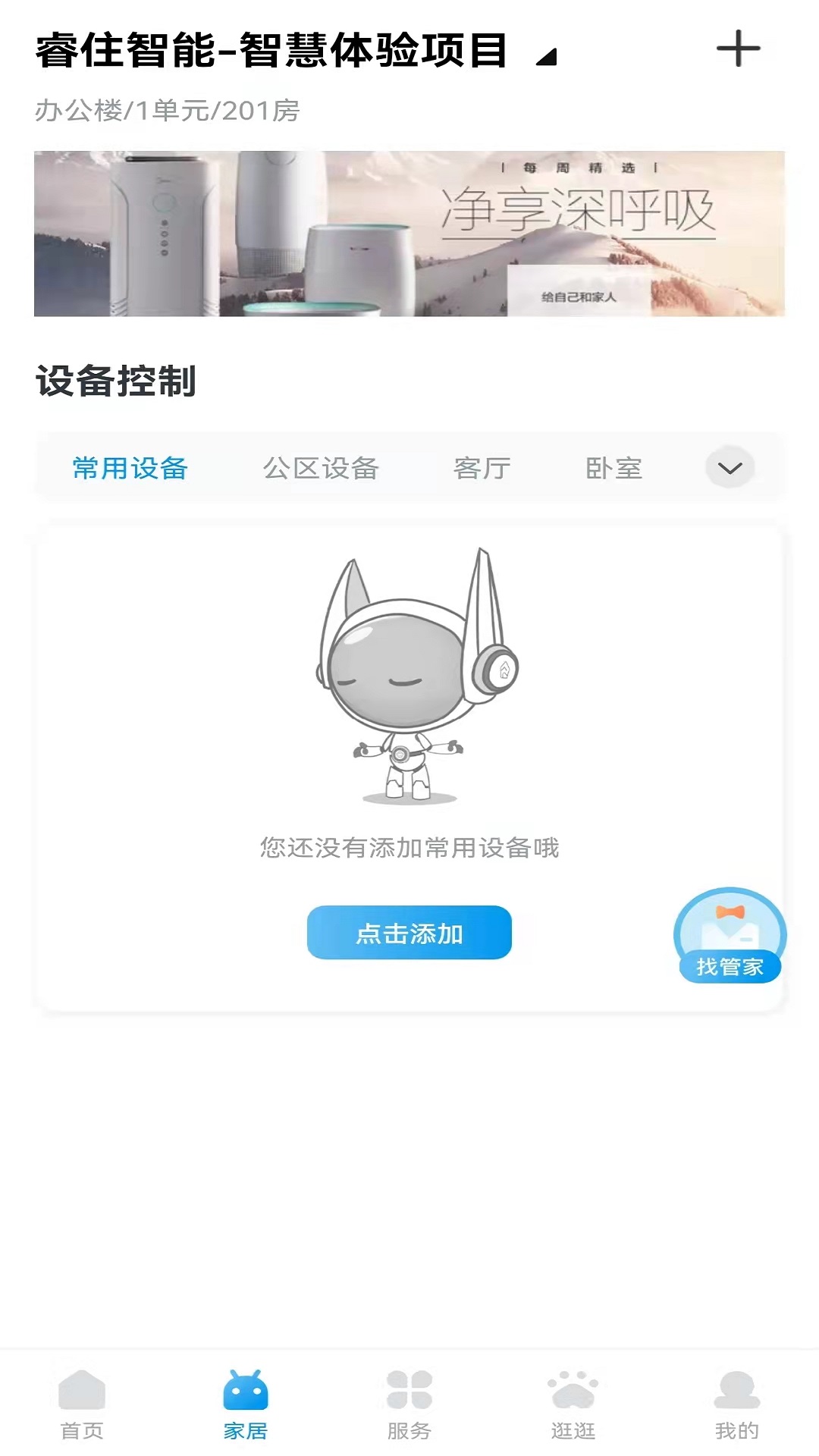Open the 我的 profile tab
This screenshot has height=1456, width=819.
737,1404
